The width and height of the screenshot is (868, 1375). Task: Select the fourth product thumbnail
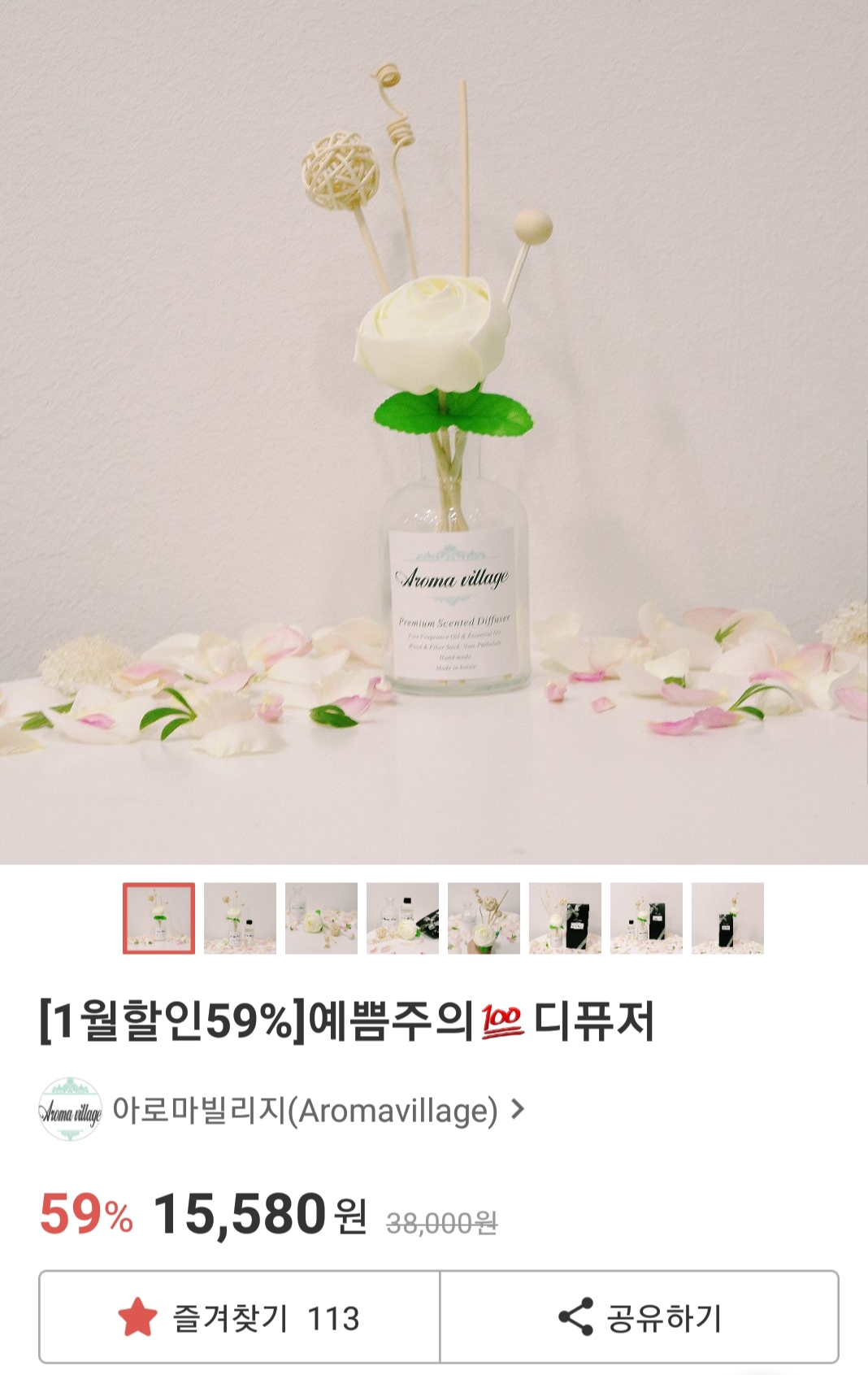402,918
